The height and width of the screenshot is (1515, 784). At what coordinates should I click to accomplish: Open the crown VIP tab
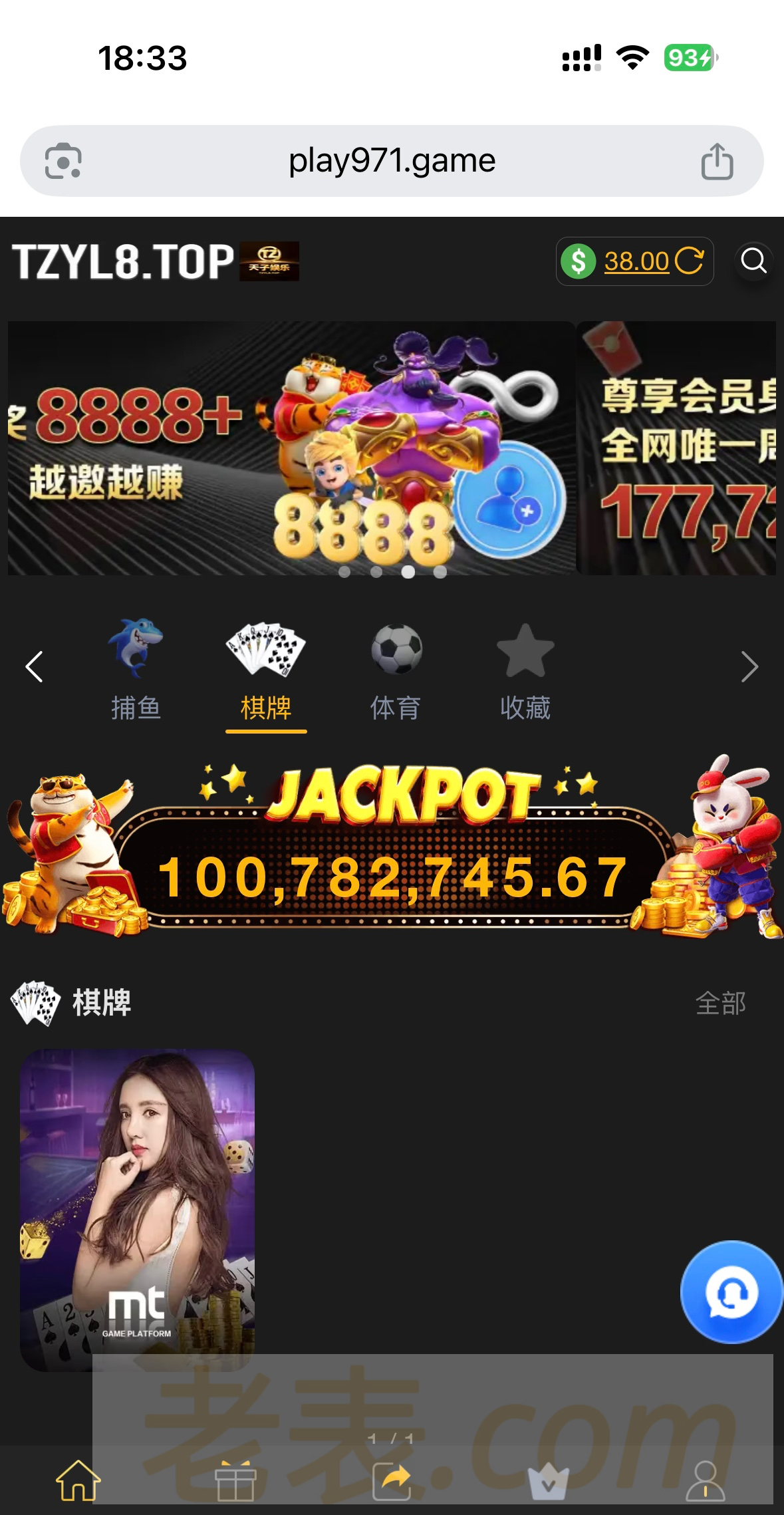(x=549, y=1480)
